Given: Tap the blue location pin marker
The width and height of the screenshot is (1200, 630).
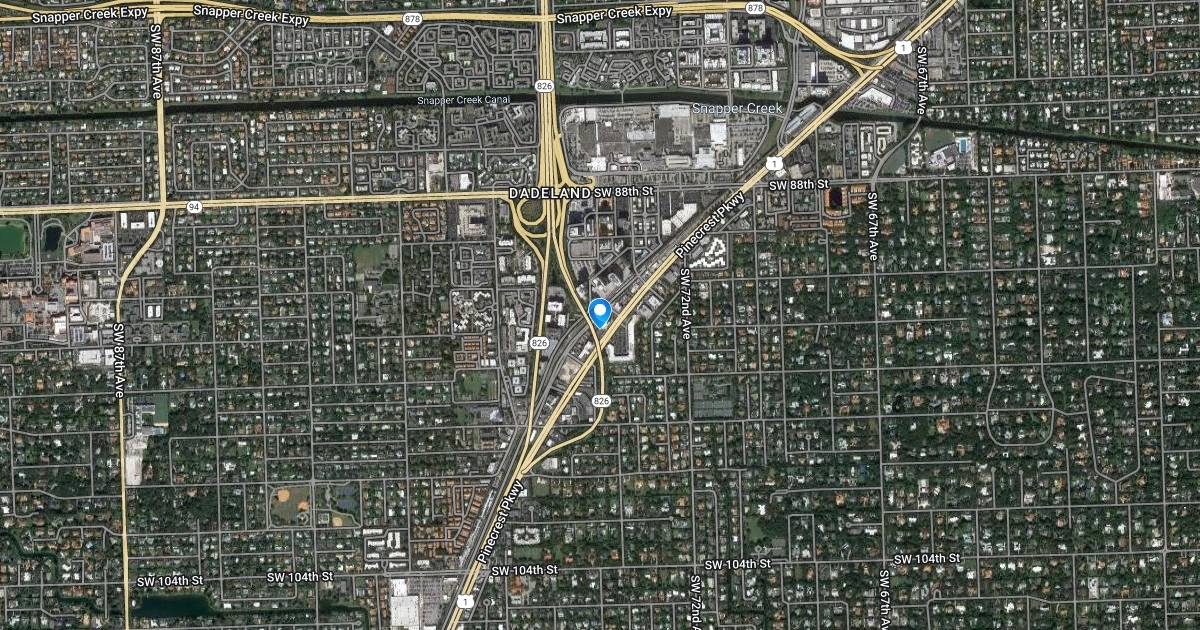Looking at the screenshot, I should (x=600, y=312).
